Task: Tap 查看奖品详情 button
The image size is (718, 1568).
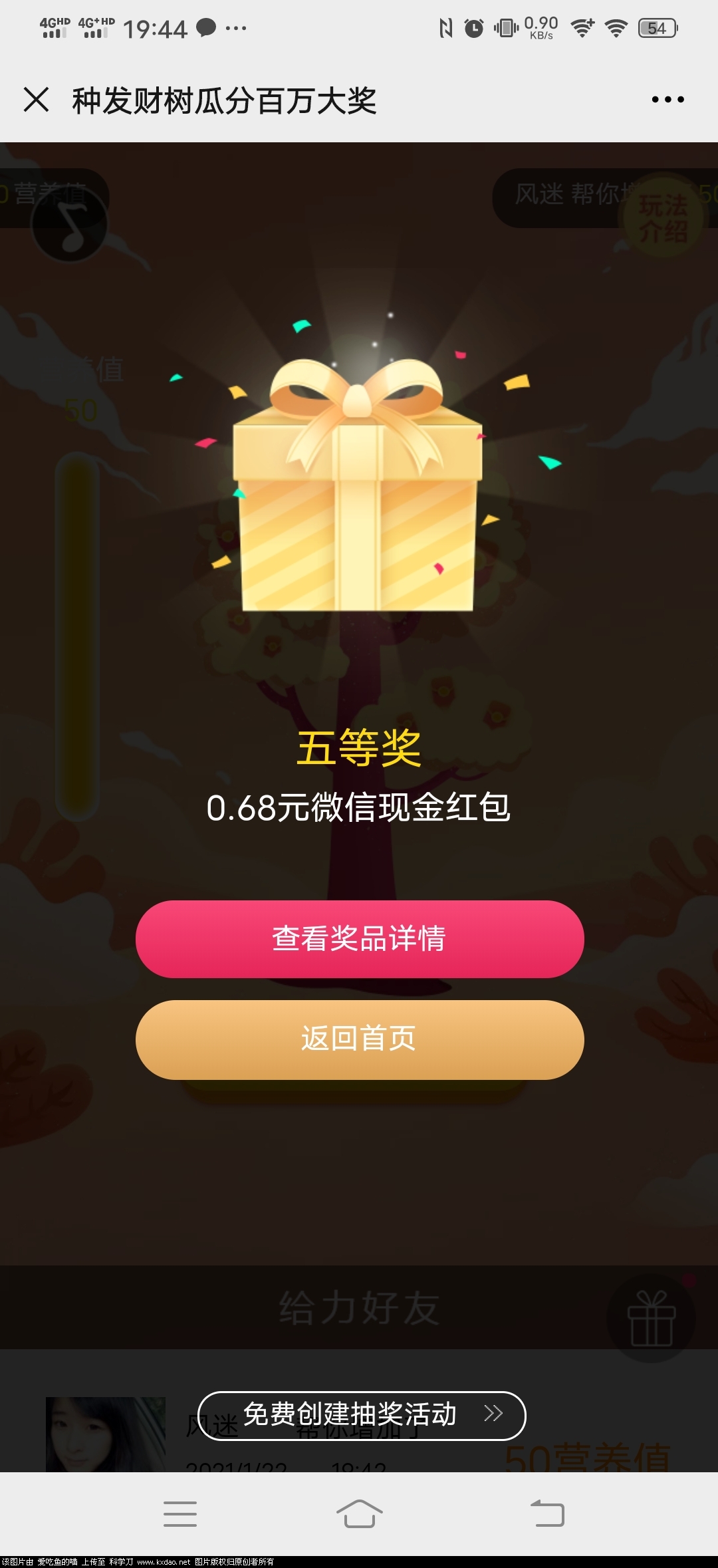Action: coord(360,938)
